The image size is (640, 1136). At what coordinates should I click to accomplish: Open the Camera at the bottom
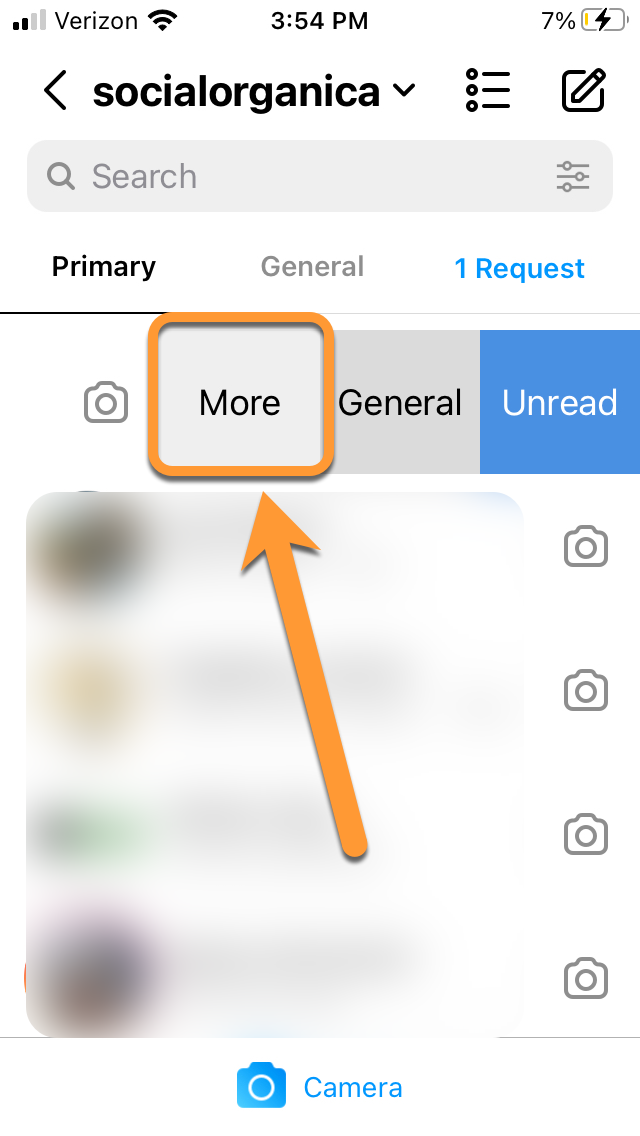pos(320,1087)
